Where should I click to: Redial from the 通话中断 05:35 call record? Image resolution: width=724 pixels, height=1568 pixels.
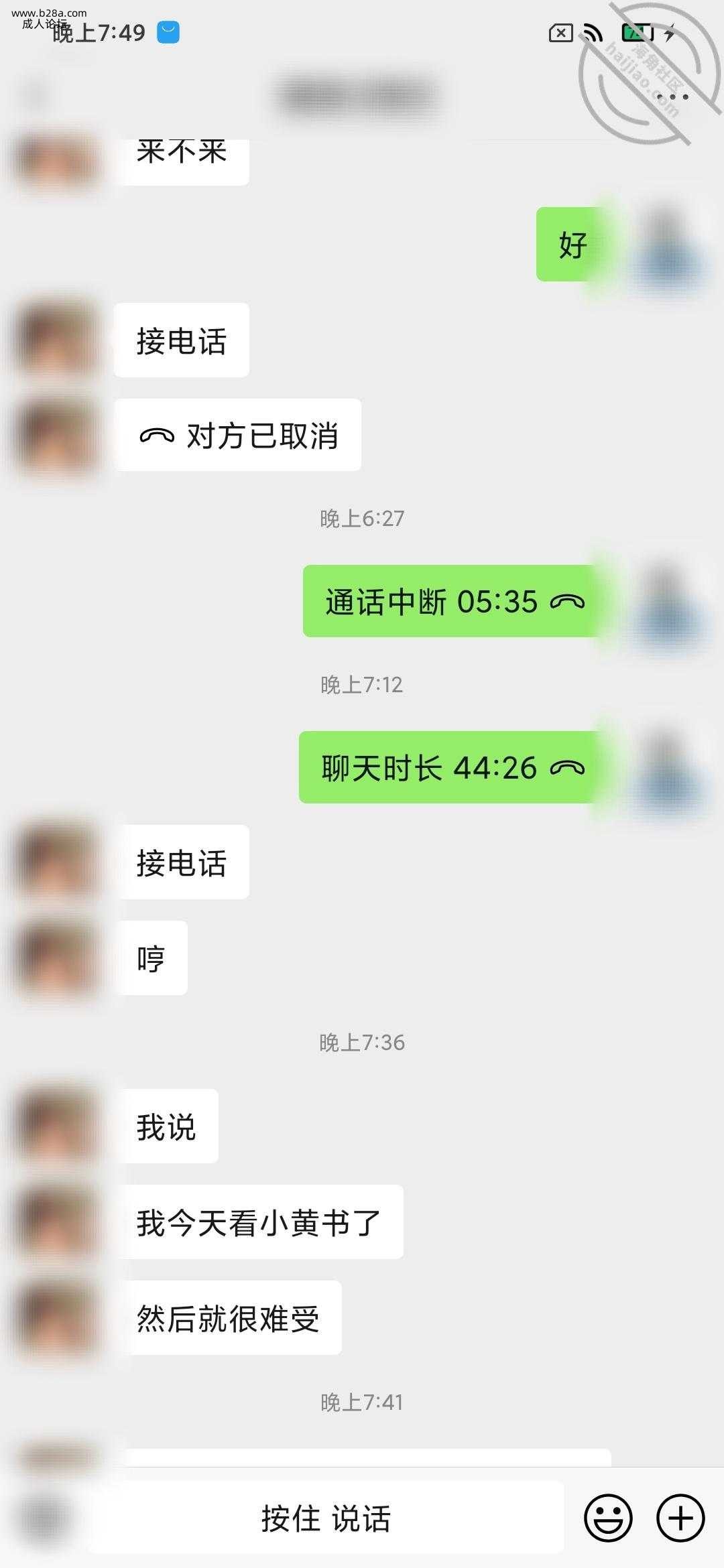tap(453, 601)
